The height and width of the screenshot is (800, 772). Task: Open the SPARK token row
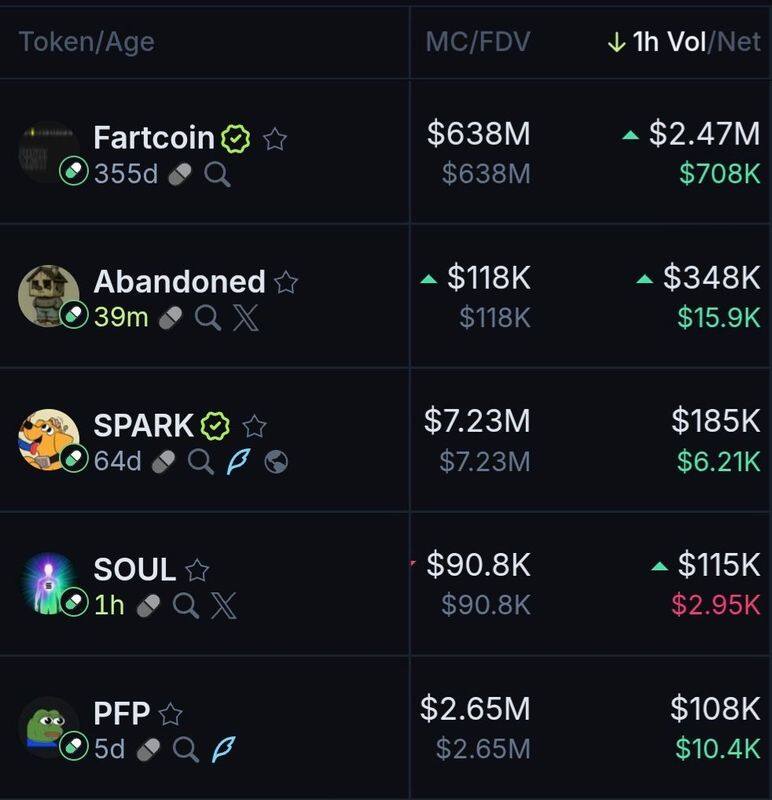(143, 426)
